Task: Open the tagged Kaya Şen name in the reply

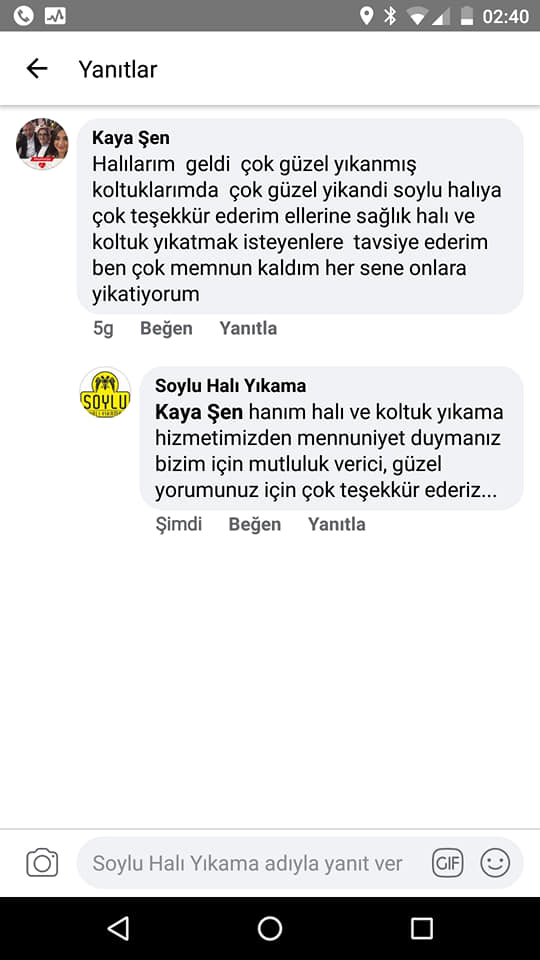Action: (x=199, y=412)
